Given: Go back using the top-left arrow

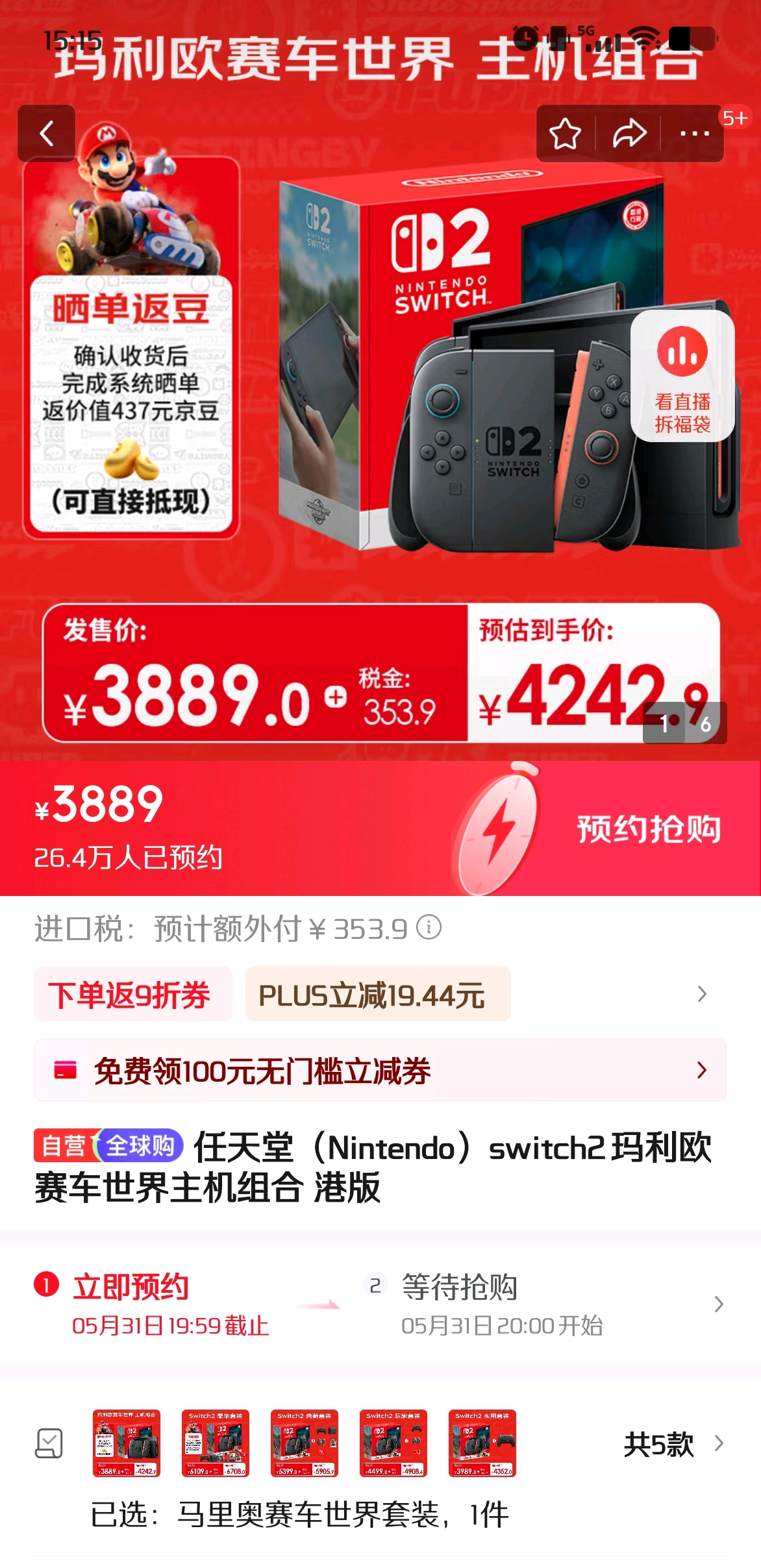Looking at the screenshot, I should 46,134.
